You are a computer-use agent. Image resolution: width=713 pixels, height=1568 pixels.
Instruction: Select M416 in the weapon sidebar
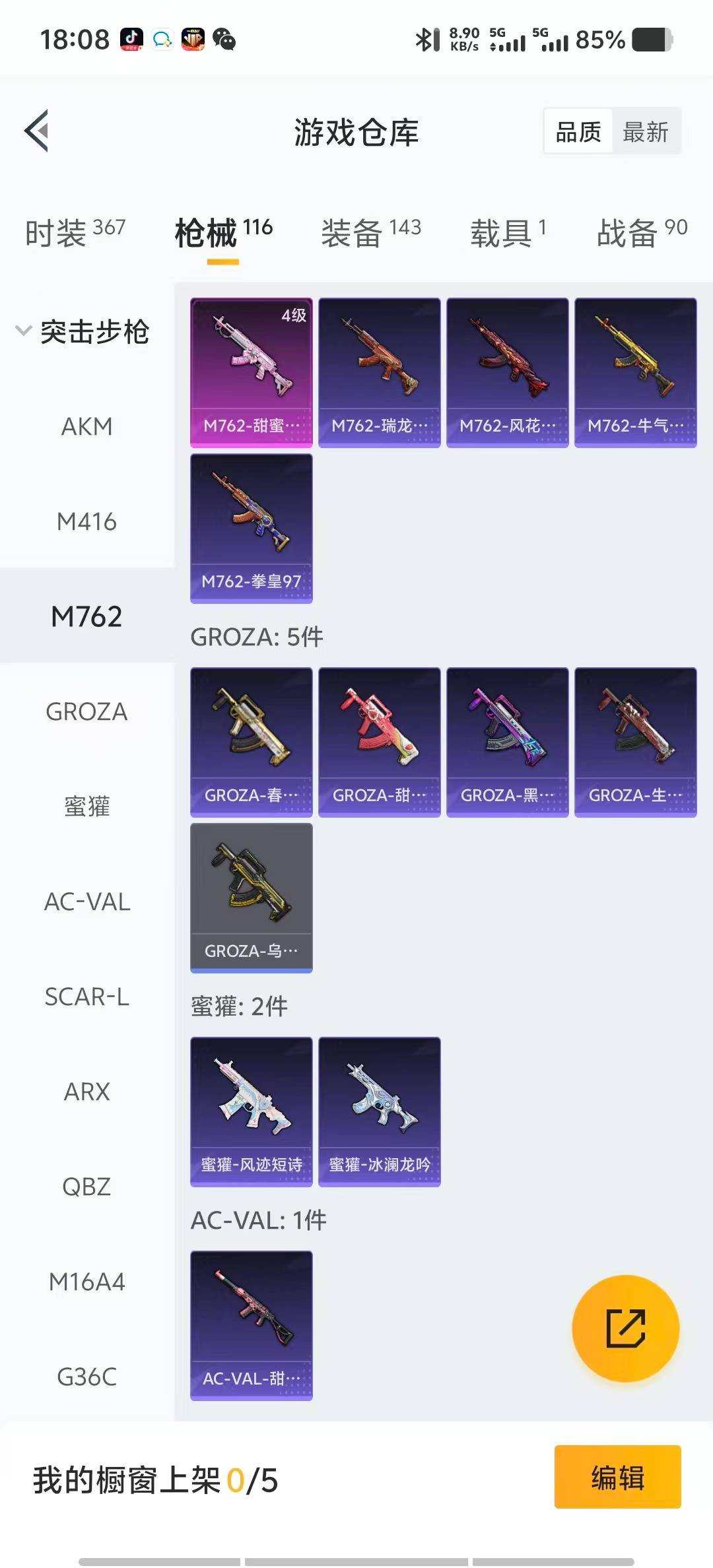point(86,522)
